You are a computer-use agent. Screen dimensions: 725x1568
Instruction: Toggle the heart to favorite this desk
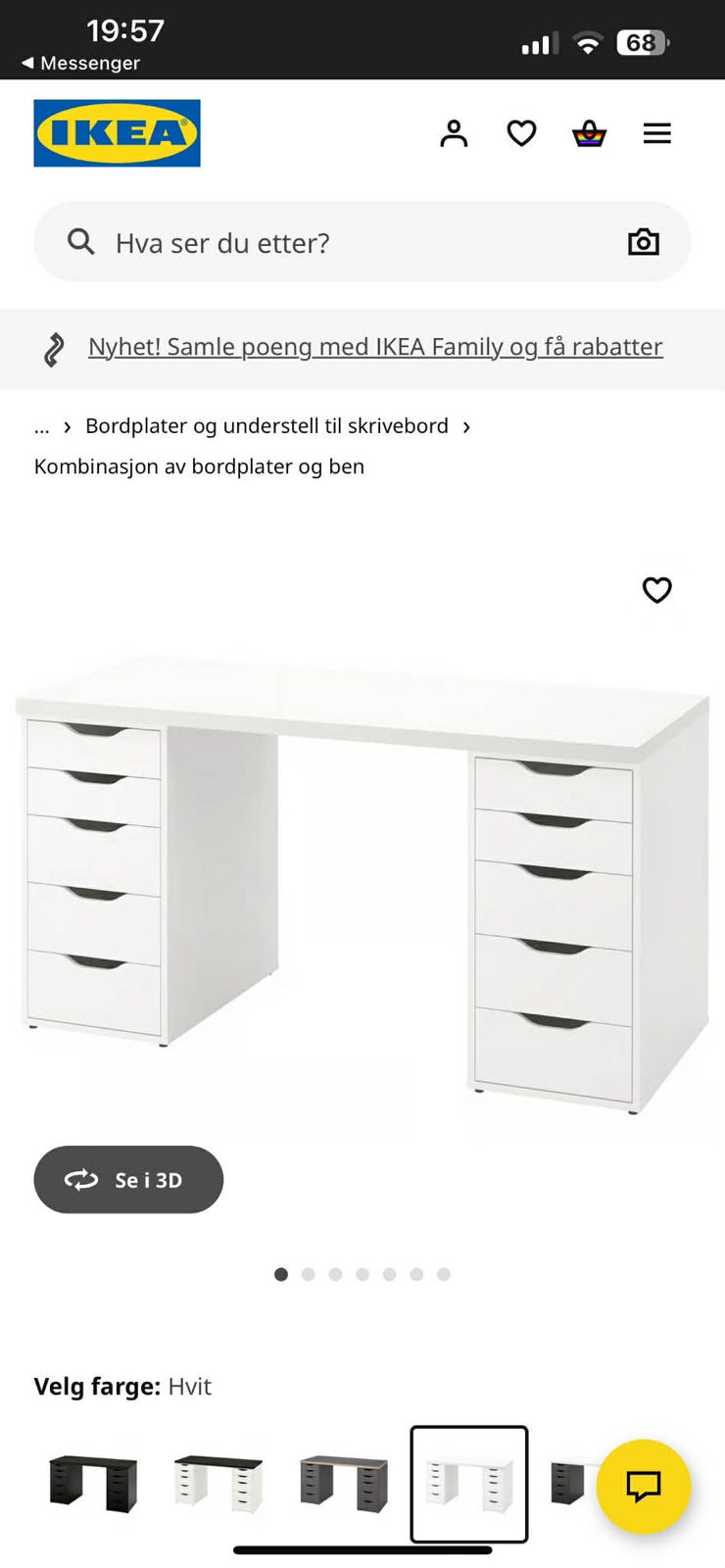[656, 590]
